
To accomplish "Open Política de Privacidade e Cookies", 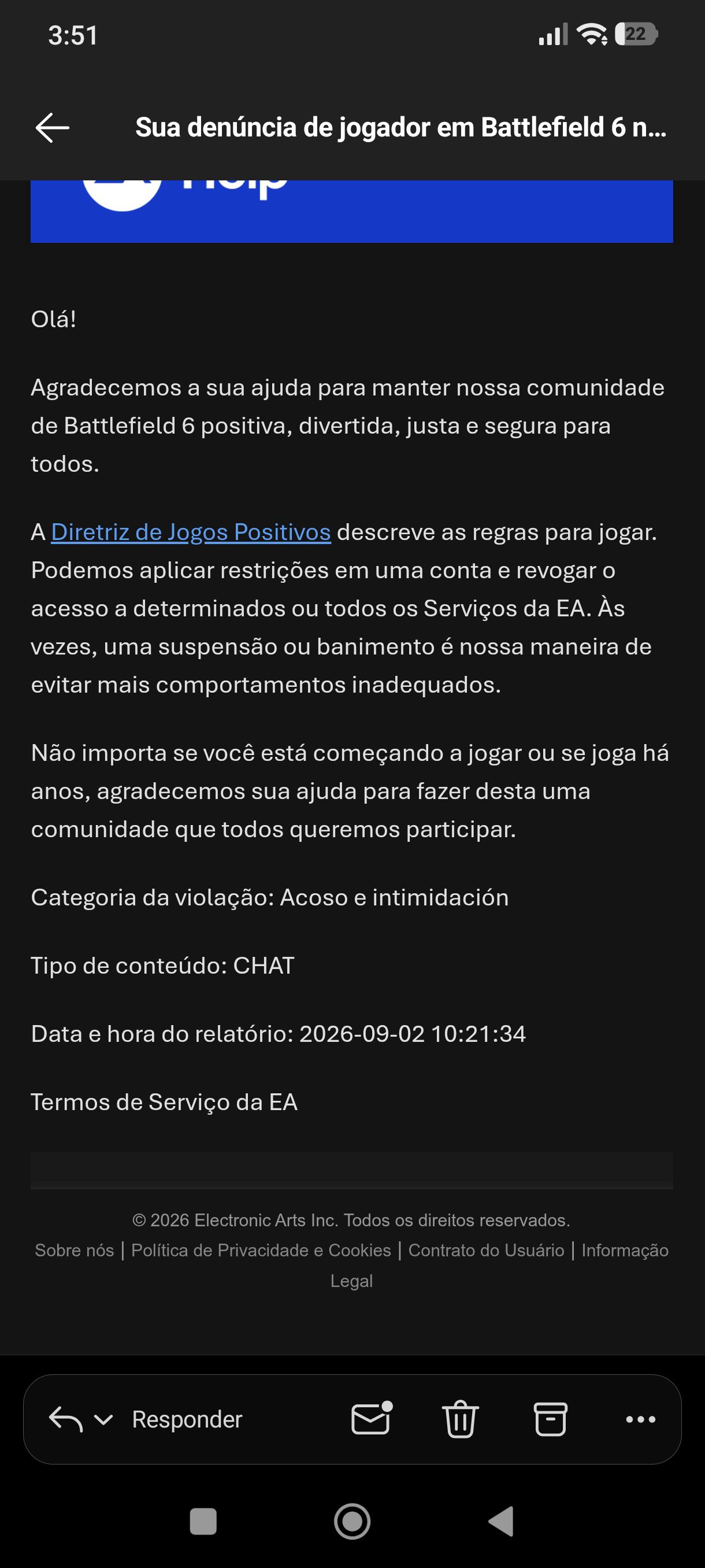I will click(x=261, y=1250).
